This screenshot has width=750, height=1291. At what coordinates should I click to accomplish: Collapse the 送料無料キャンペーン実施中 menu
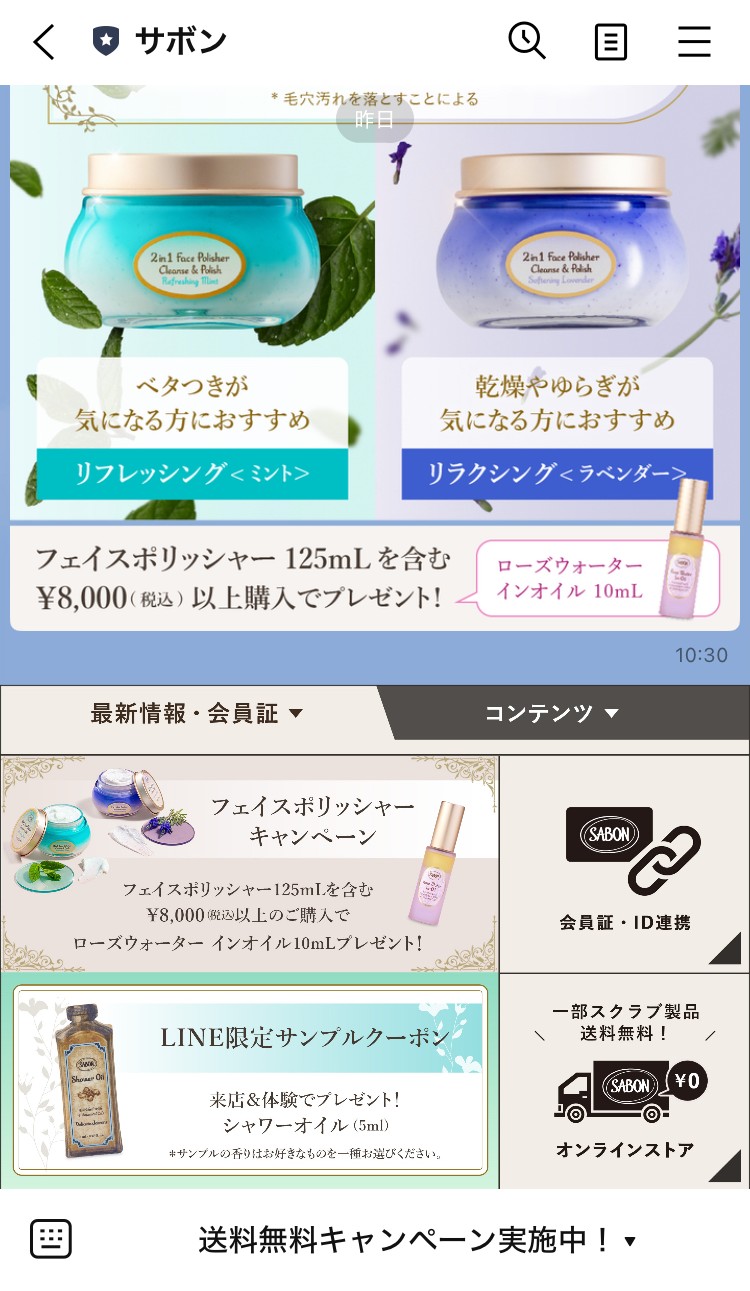418,1241
